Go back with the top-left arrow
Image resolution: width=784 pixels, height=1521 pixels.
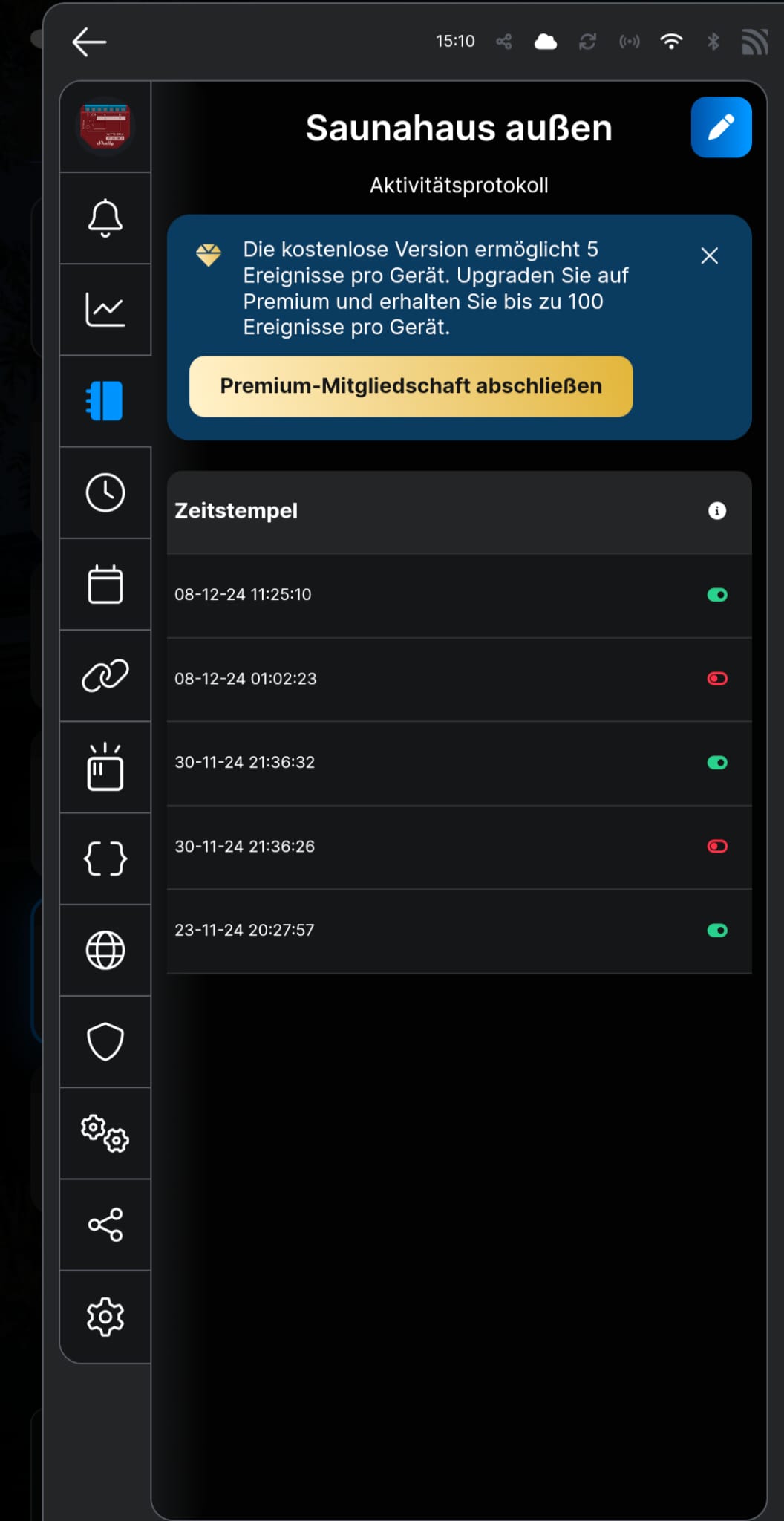(89, 42)
